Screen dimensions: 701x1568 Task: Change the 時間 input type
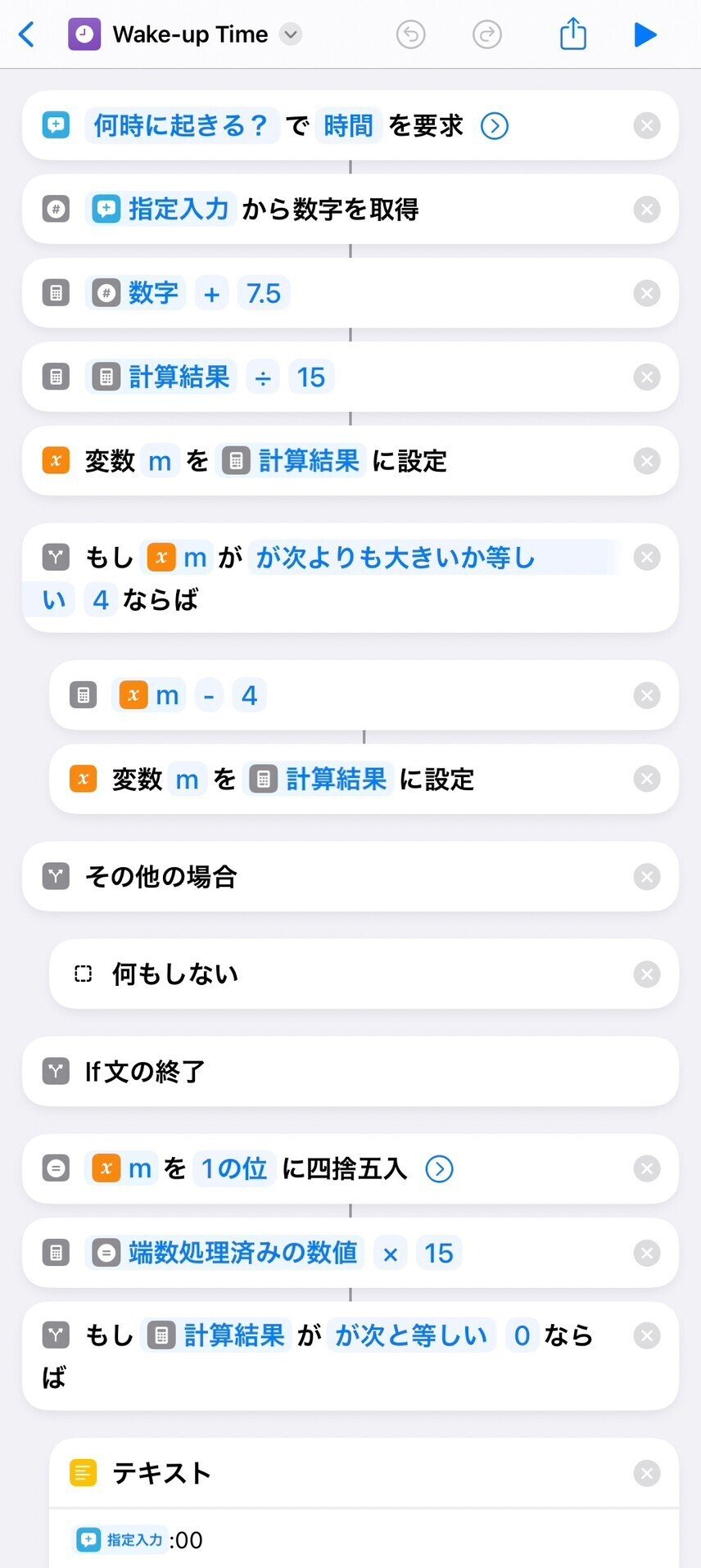(349, 125)
